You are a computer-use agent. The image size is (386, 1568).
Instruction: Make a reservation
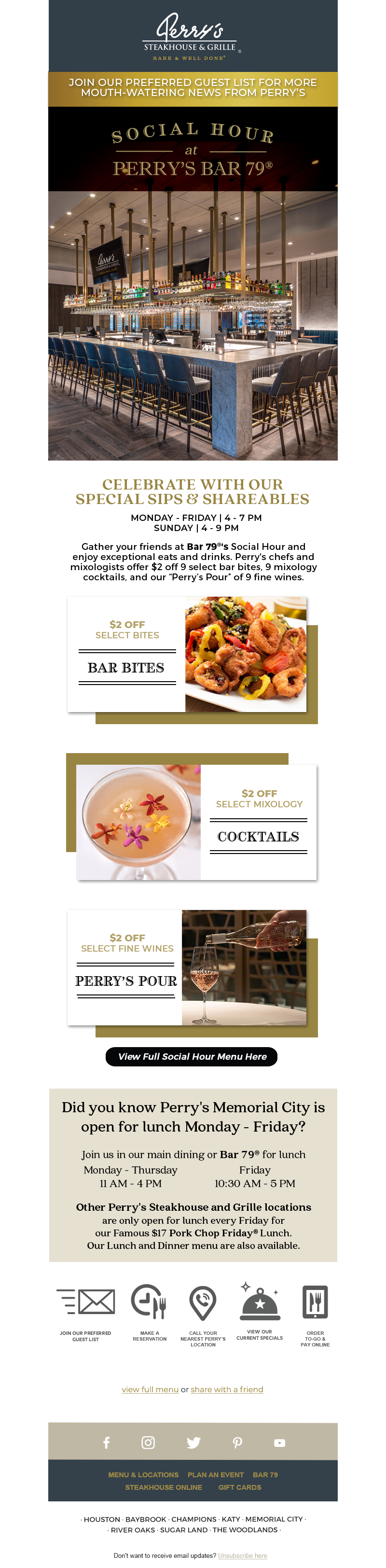click(x=149, y=1302)
